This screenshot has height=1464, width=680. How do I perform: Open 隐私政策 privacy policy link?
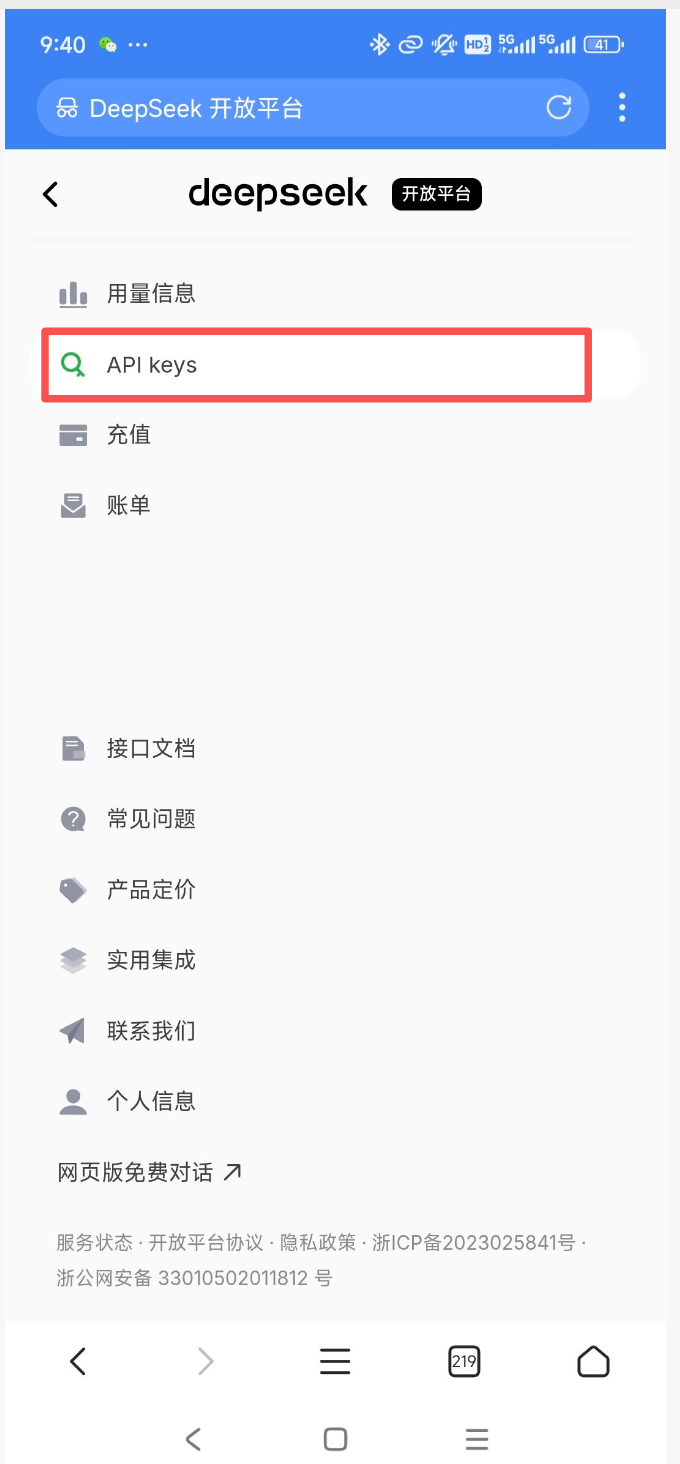(x=318, y=1243)
